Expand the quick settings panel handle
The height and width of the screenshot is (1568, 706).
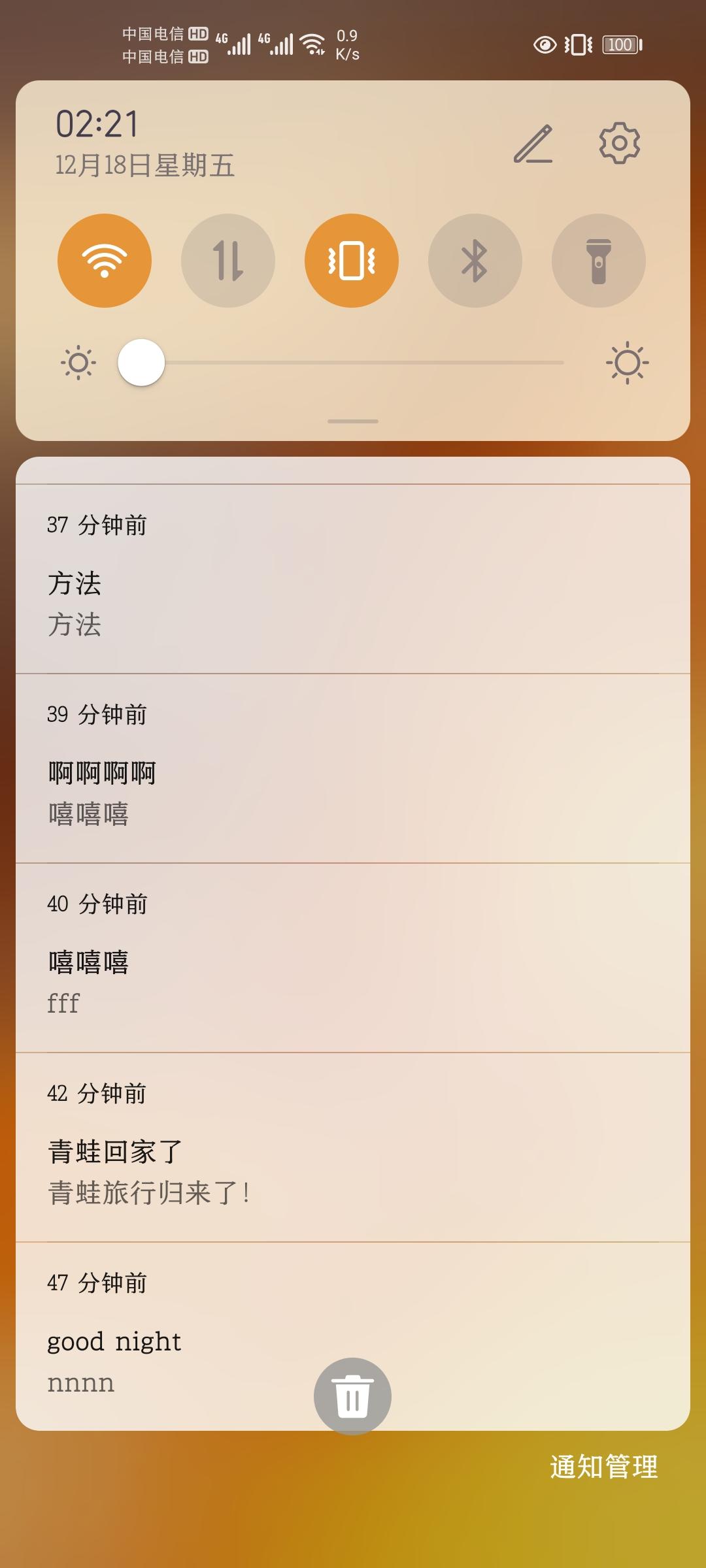pos(353,421)
